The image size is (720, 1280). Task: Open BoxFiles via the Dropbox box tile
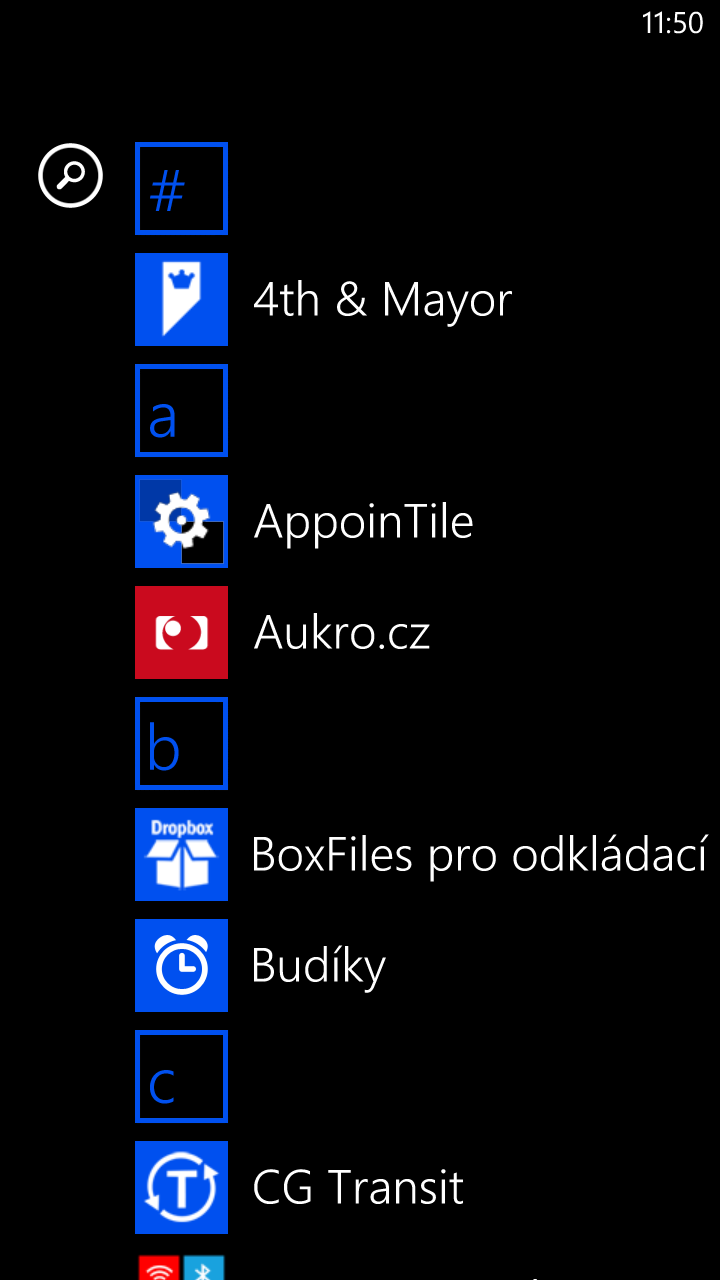point(181,854)
